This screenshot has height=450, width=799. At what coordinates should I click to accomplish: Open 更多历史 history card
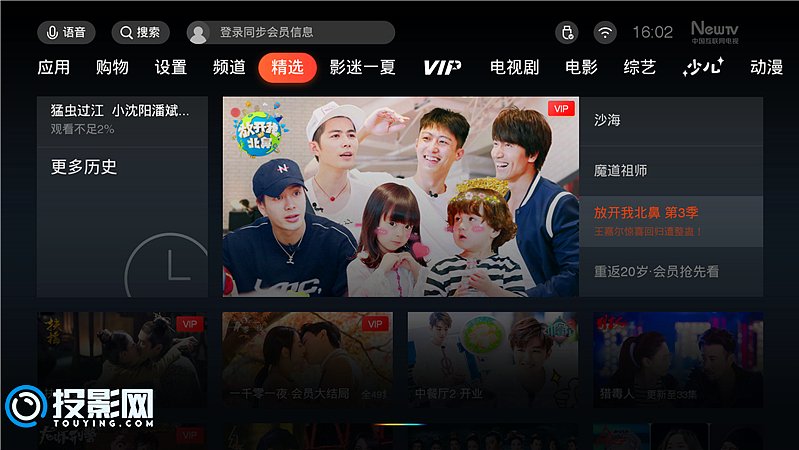pos(122,222)
